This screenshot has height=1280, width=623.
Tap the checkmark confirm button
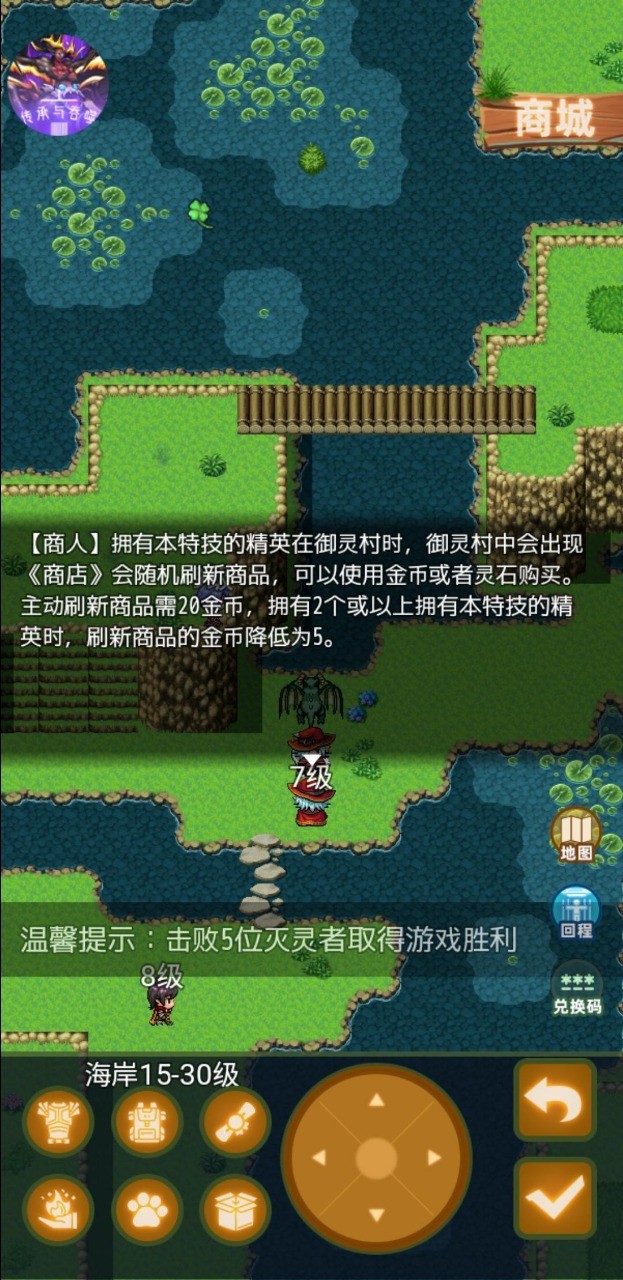(x=555, y=1197)
